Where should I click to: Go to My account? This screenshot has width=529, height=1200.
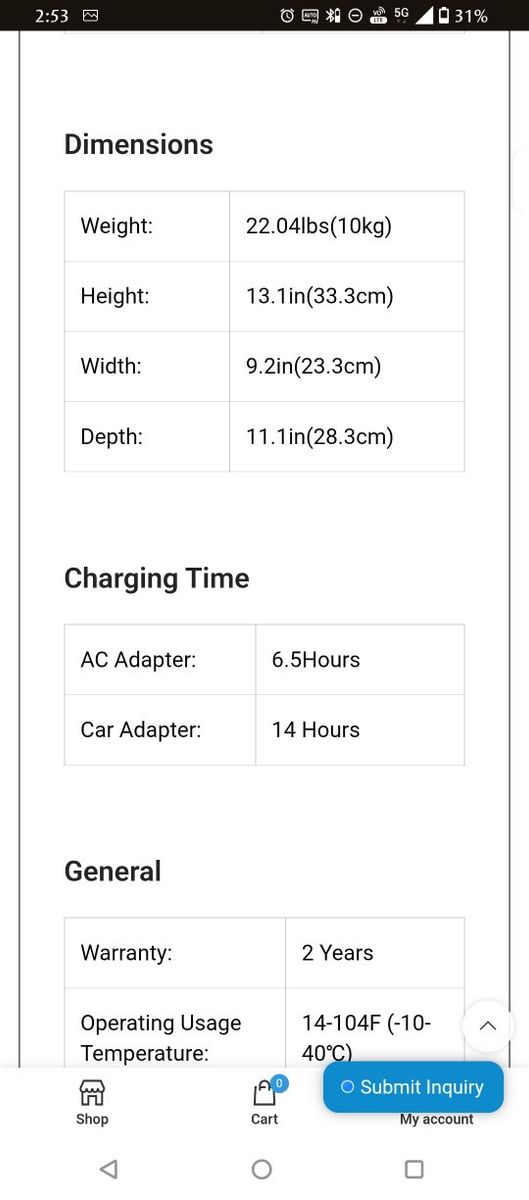click(x=437, y=1119)
